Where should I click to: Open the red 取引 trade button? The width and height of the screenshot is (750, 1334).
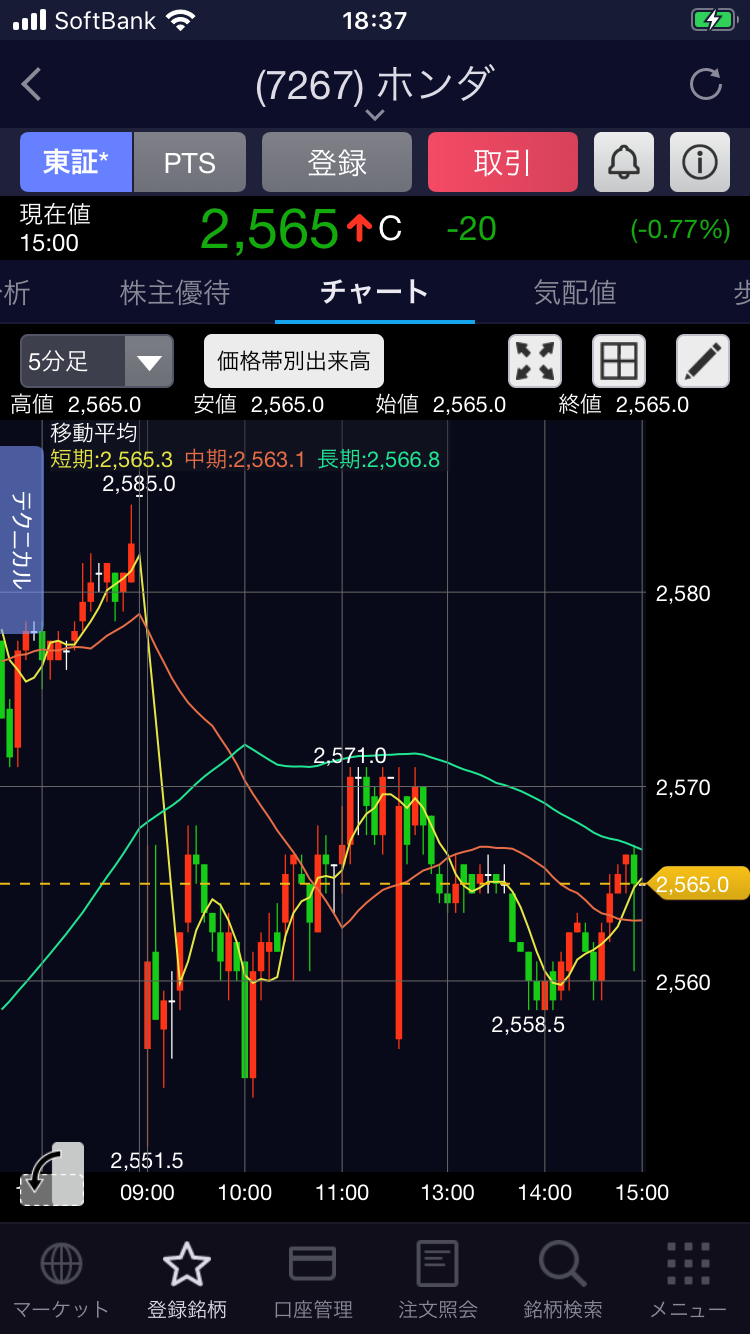click(503, 162)
